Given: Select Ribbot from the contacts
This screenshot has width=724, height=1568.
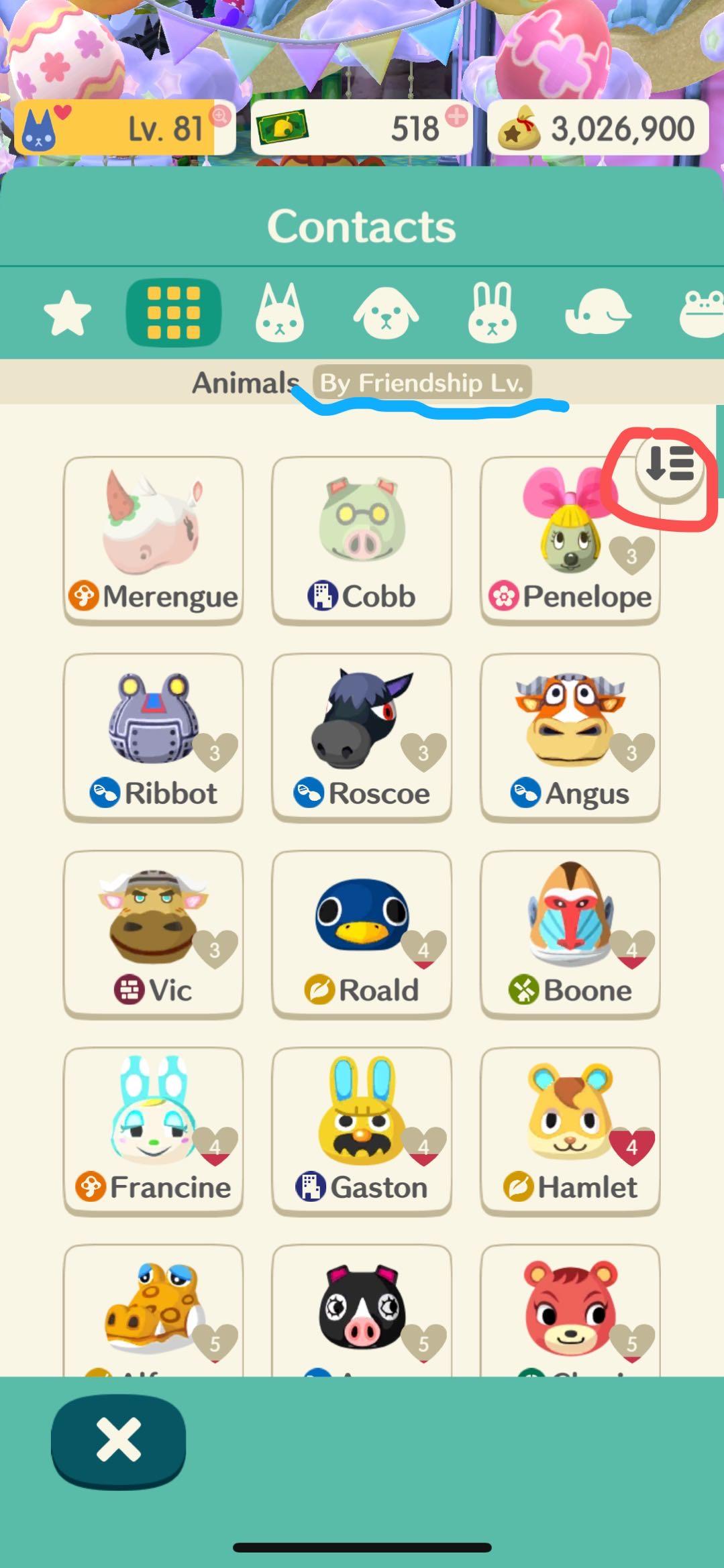Looking at the screenshot, I should [x=153, y=738].
